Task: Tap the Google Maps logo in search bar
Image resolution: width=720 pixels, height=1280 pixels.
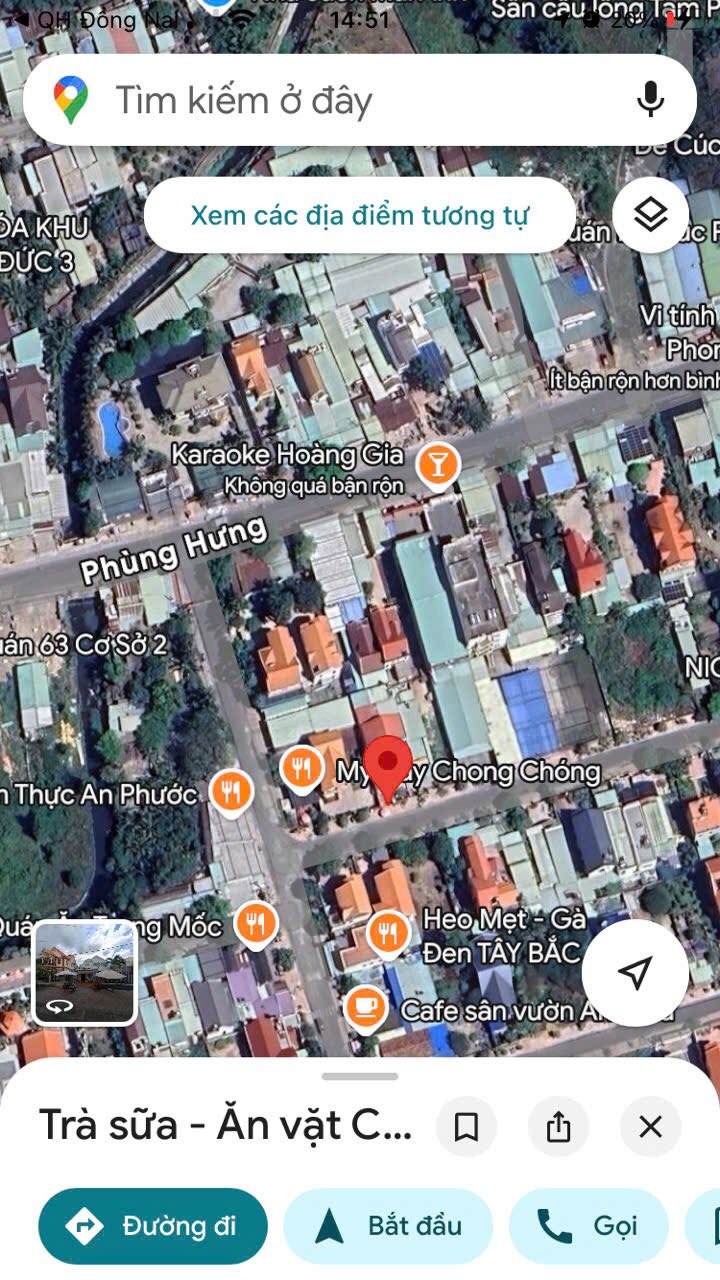Action: 69,99
